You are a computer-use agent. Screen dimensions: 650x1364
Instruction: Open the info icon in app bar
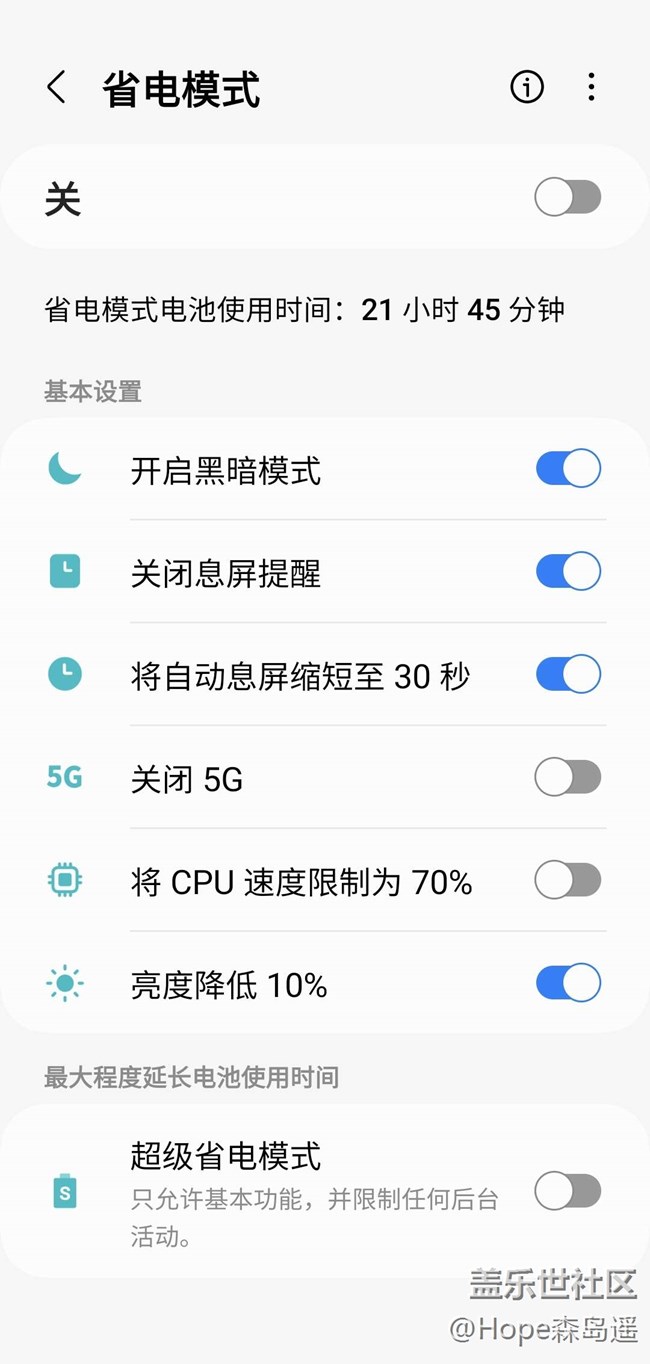pos(527,88)
